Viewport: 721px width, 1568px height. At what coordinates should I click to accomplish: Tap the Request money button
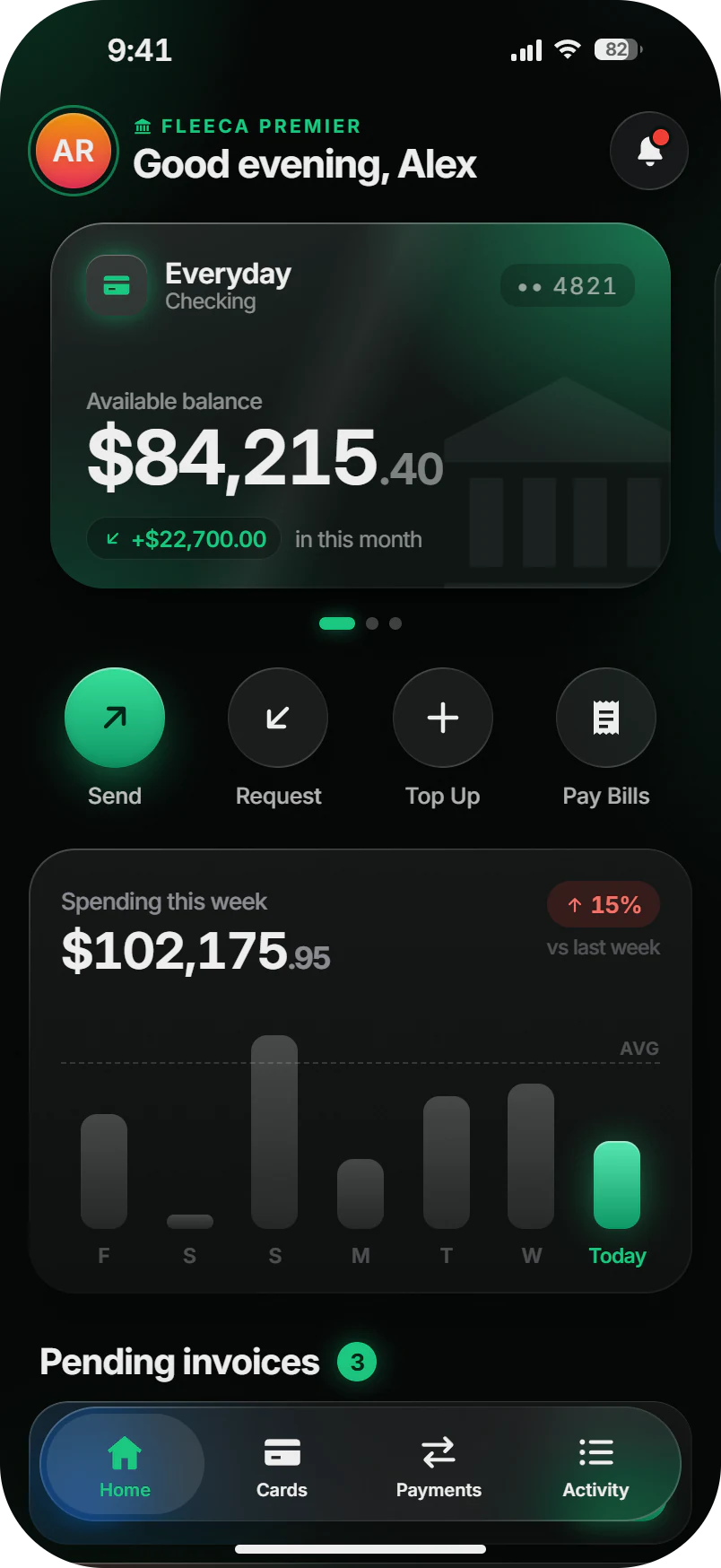[x=278, y=718]
